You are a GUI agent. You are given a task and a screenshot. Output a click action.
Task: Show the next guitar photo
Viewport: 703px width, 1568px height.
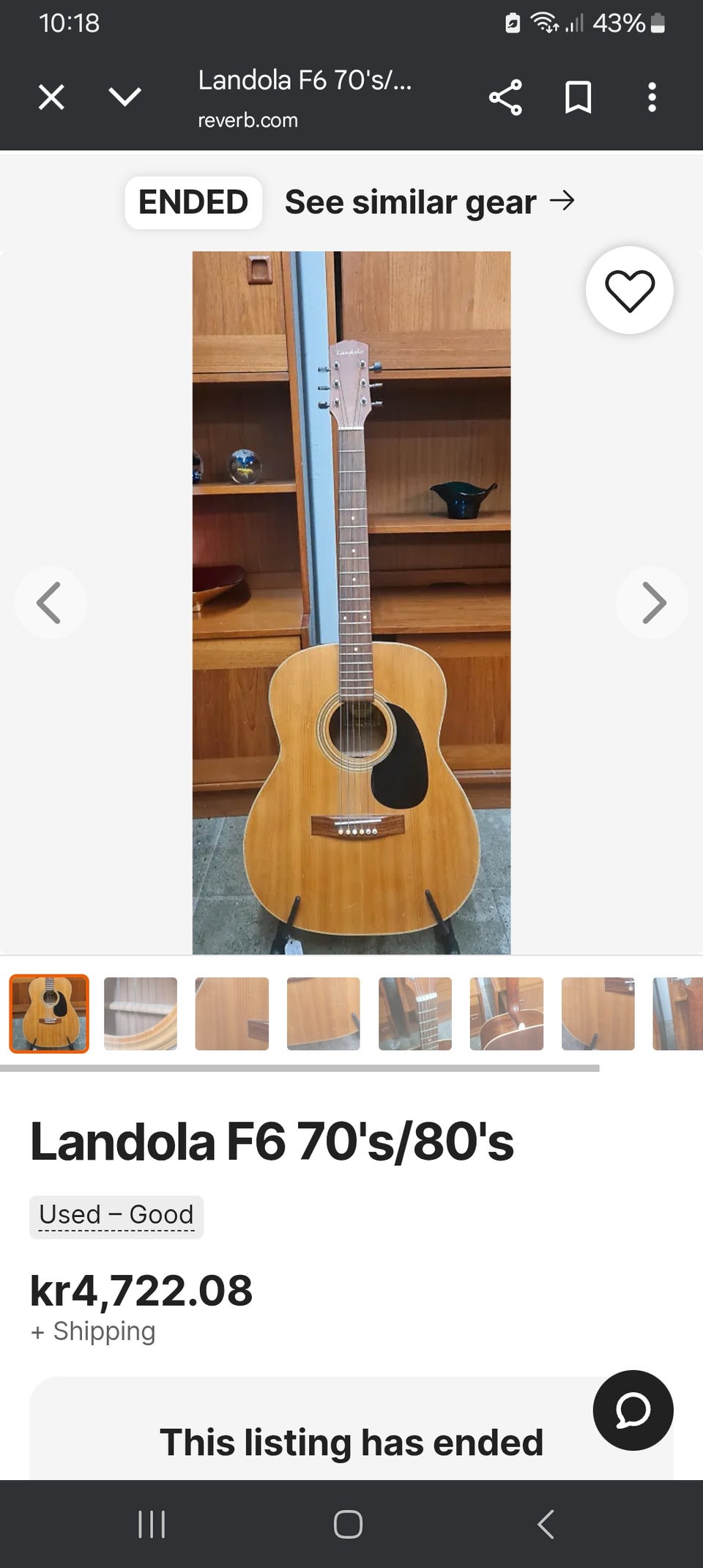[x=652, y=602]
